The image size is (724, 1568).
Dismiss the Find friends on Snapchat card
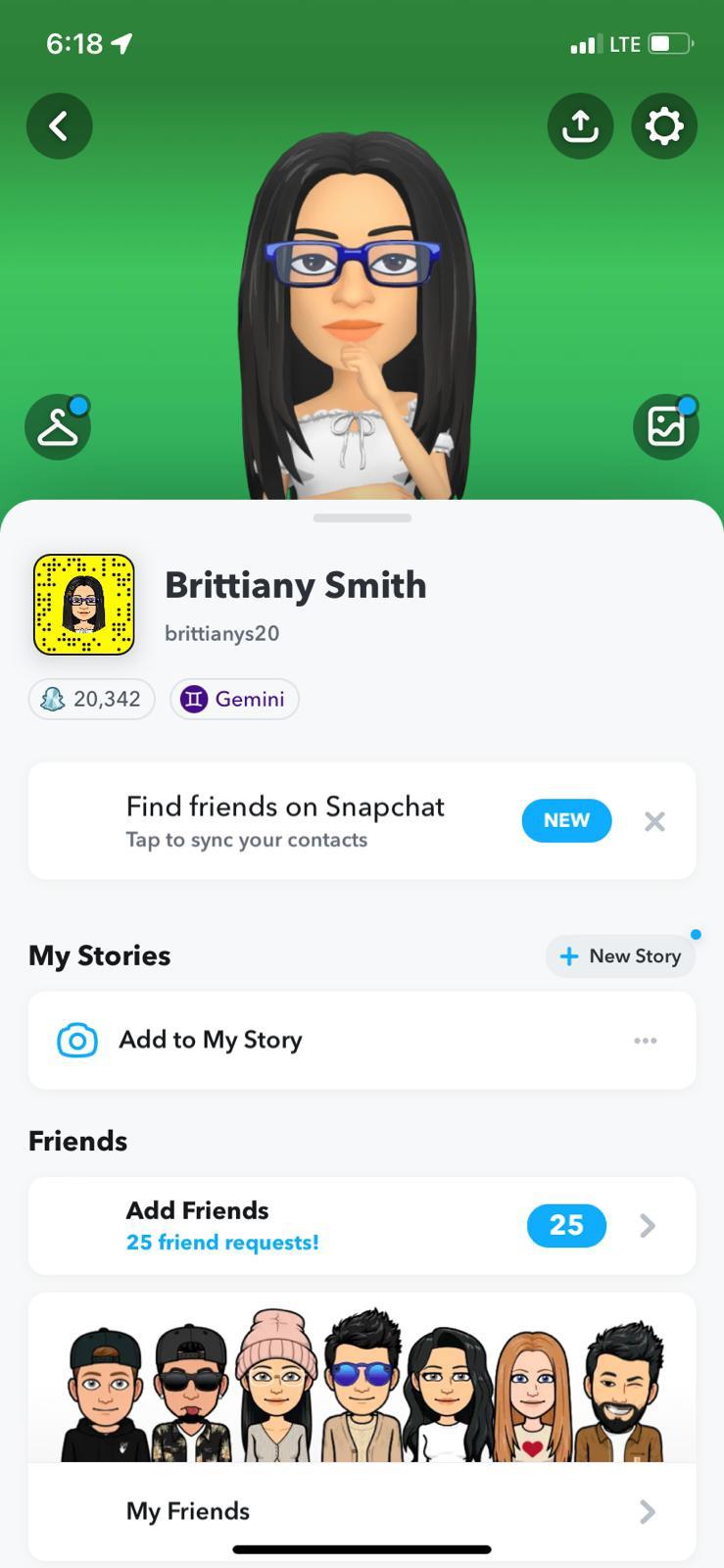click(x=654, y=821)
